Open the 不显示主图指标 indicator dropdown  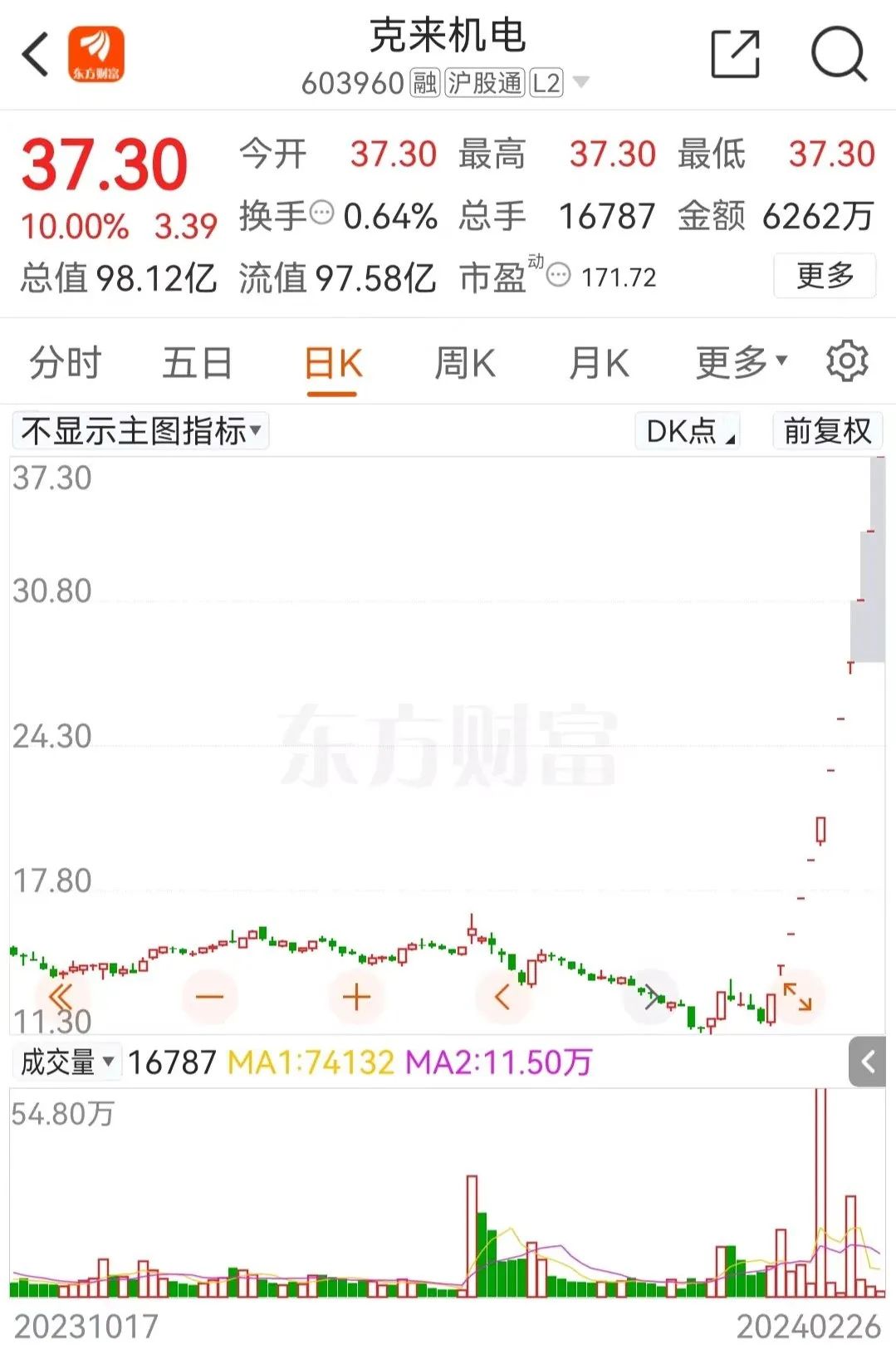point(140,431)
